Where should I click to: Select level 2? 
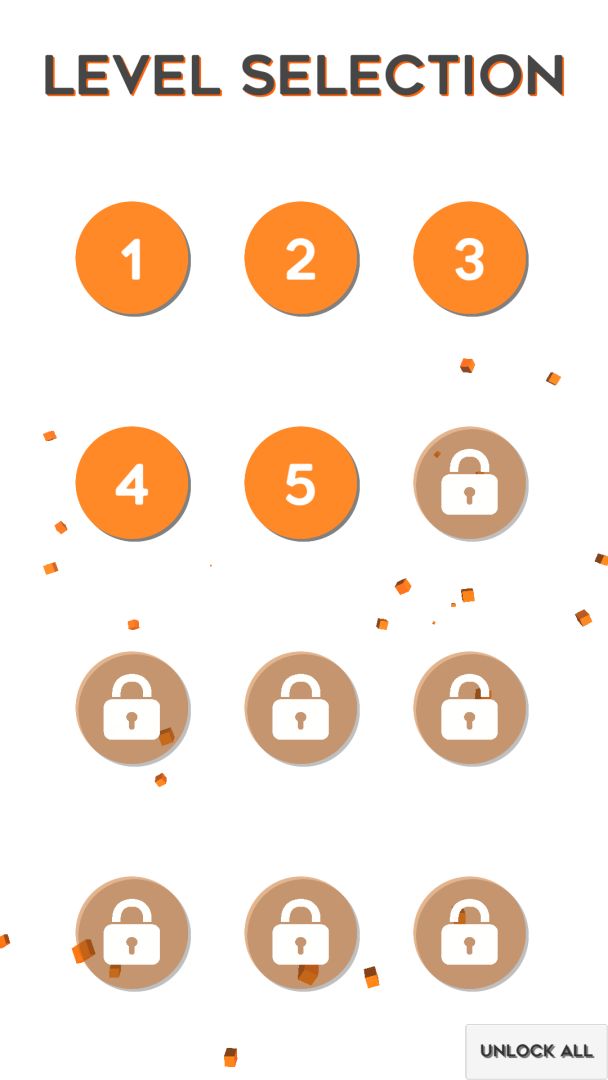pyautogui.click(x=301, y=258)
